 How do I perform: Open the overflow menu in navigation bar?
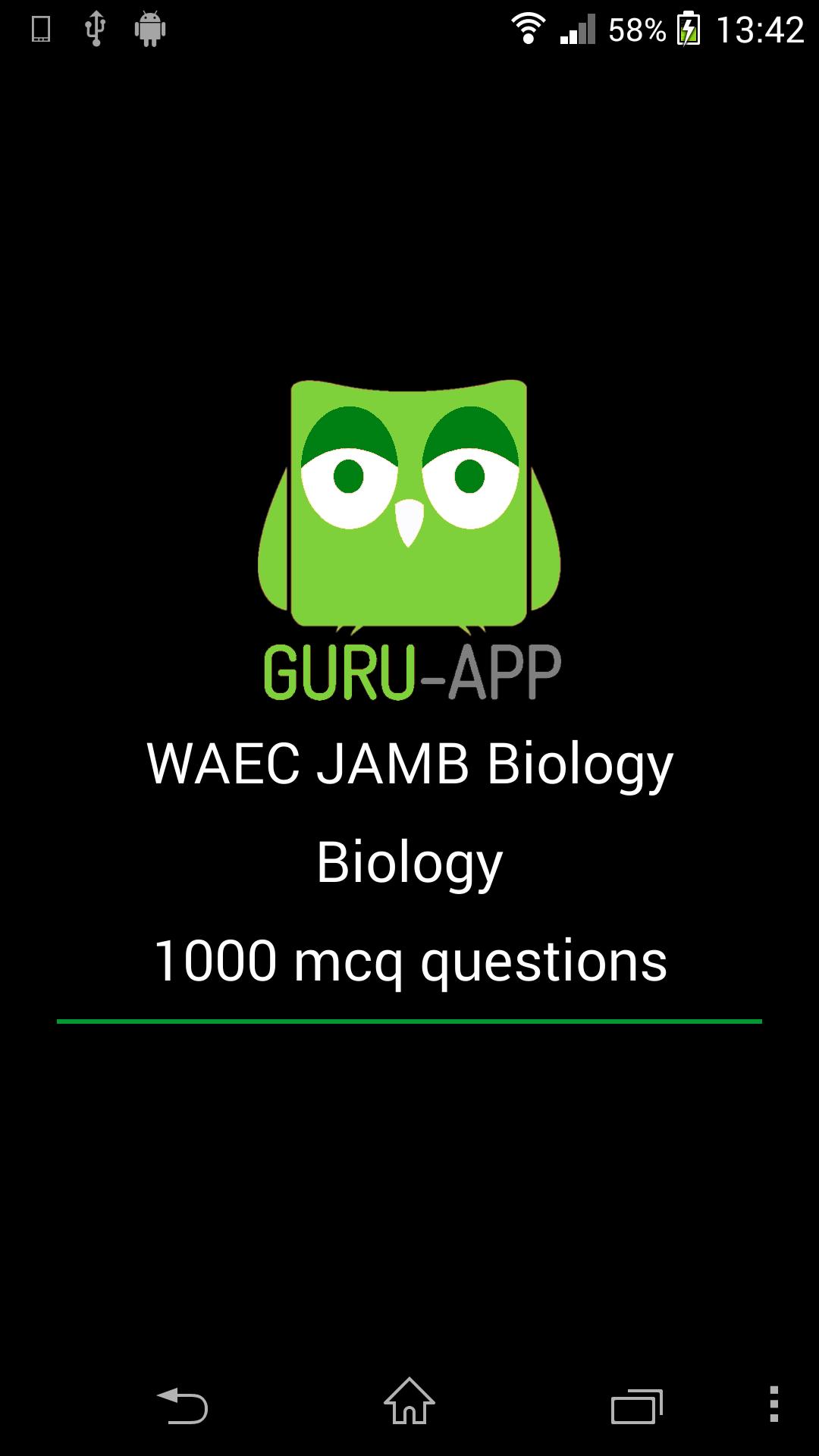pyautogui.click(x=773, y=1404)
